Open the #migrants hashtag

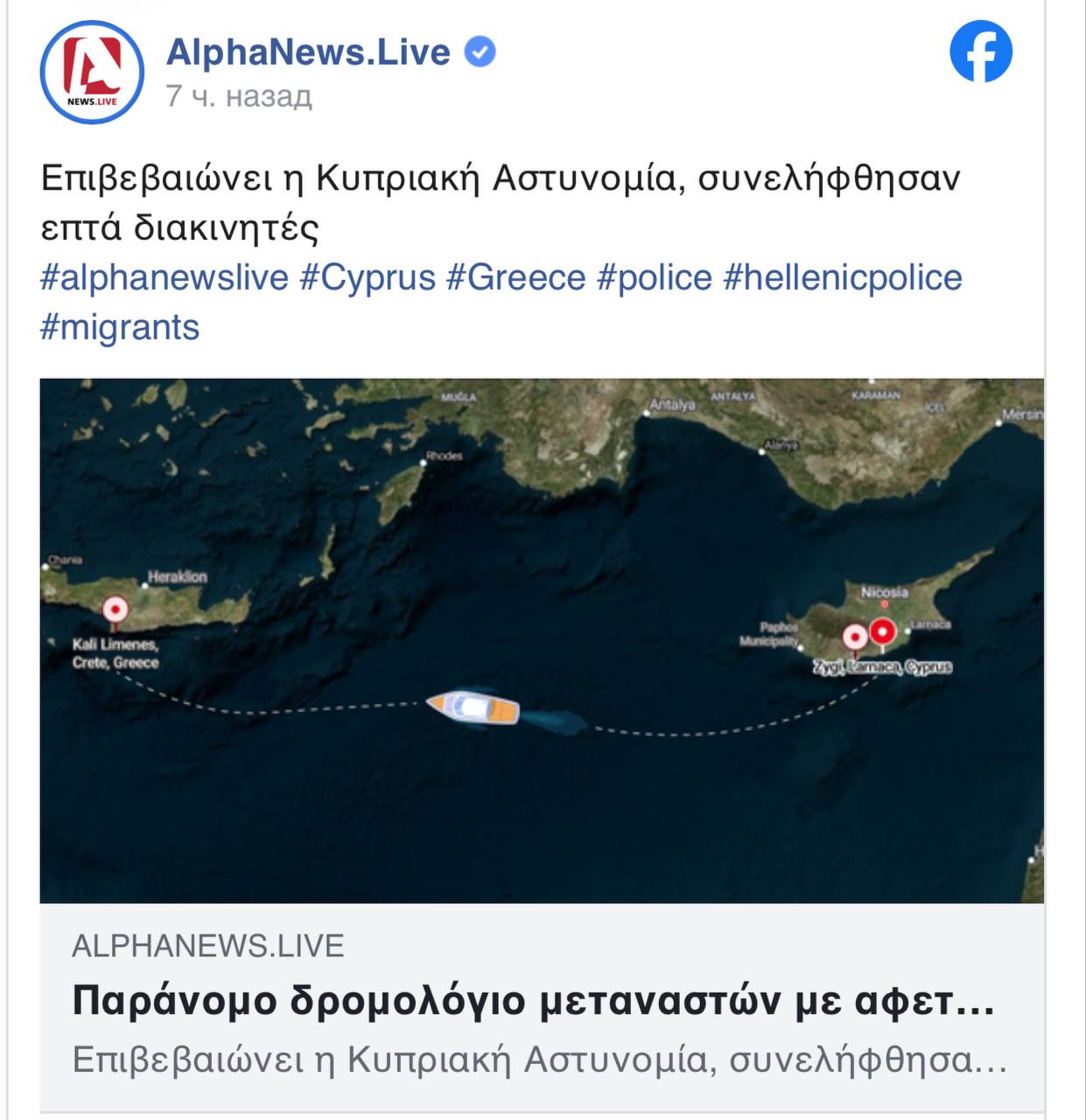click(120, 328)
